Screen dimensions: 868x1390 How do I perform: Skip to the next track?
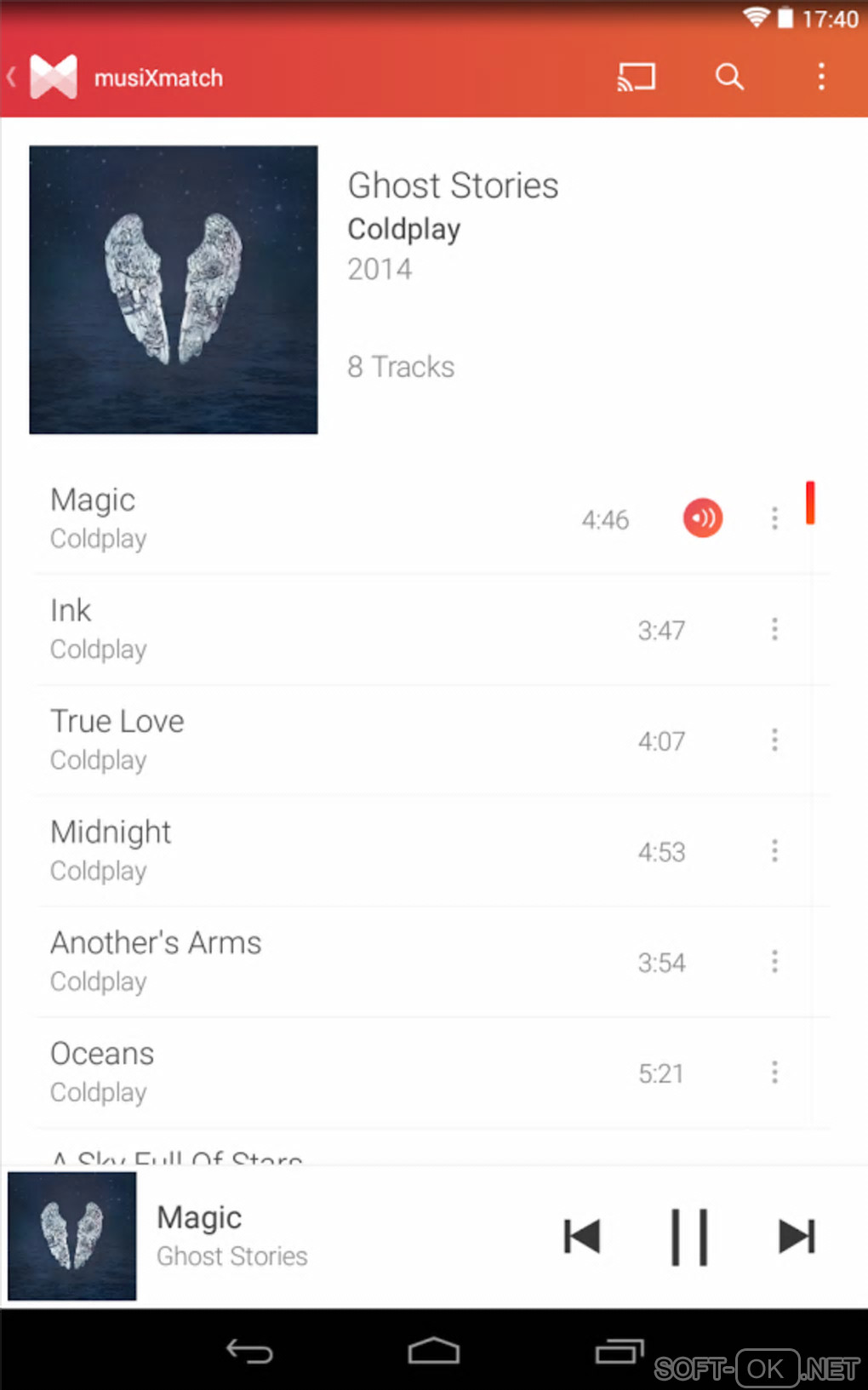(797, 1237)
